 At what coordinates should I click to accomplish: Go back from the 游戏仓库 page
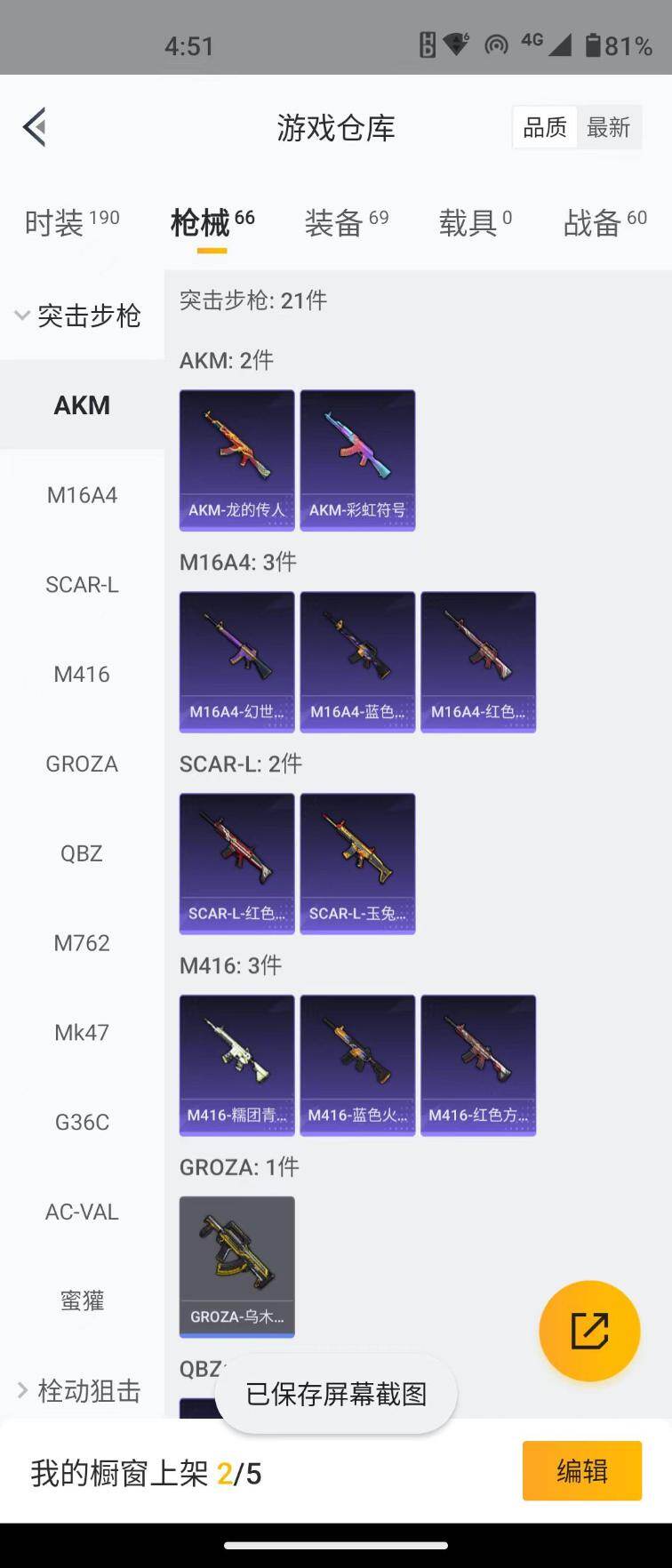(36, 127)
